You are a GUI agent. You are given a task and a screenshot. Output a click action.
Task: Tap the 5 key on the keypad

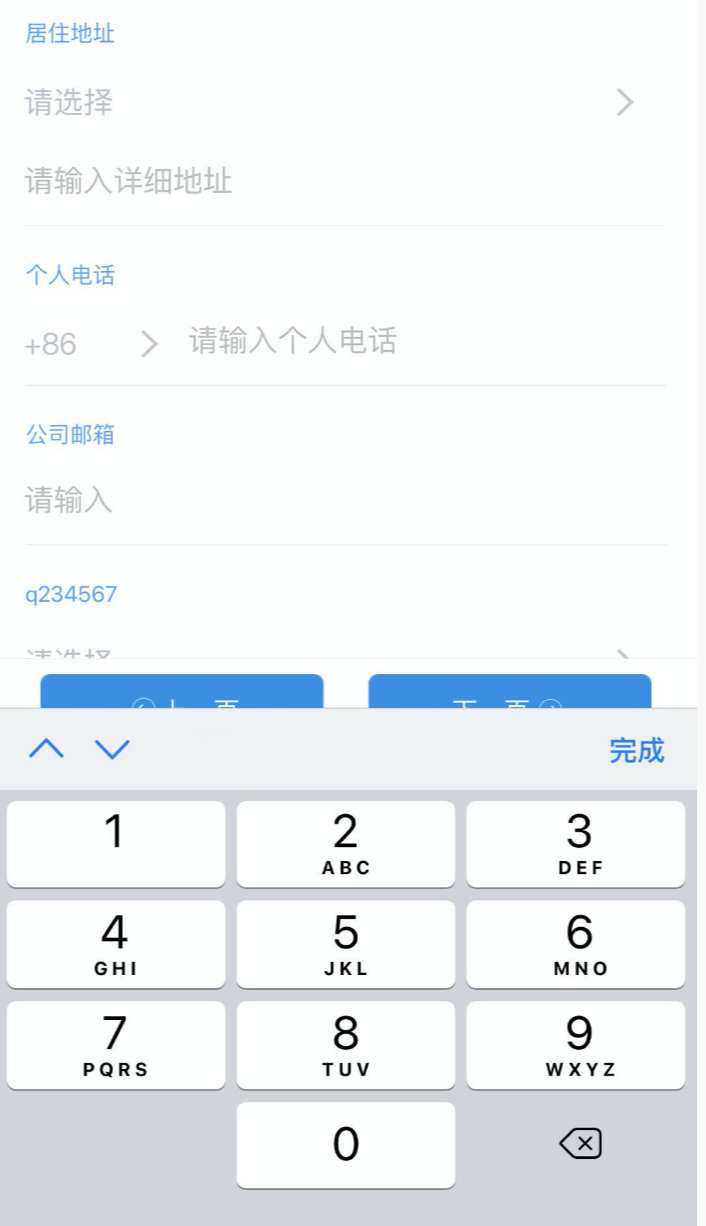click(345, 944)
